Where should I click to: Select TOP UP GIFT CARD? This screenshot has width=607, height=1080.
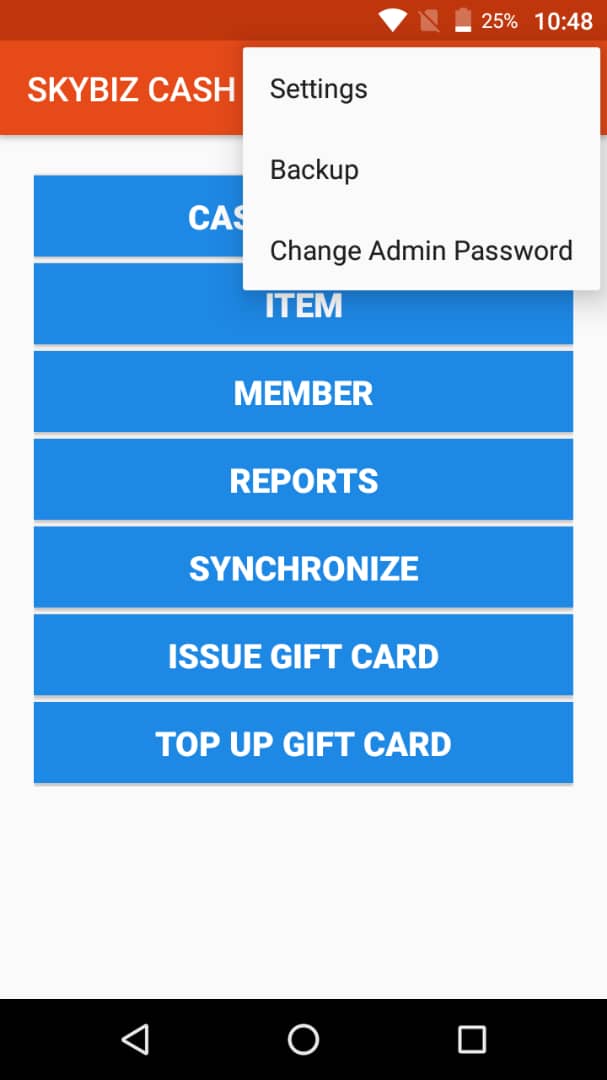(303, 744)
